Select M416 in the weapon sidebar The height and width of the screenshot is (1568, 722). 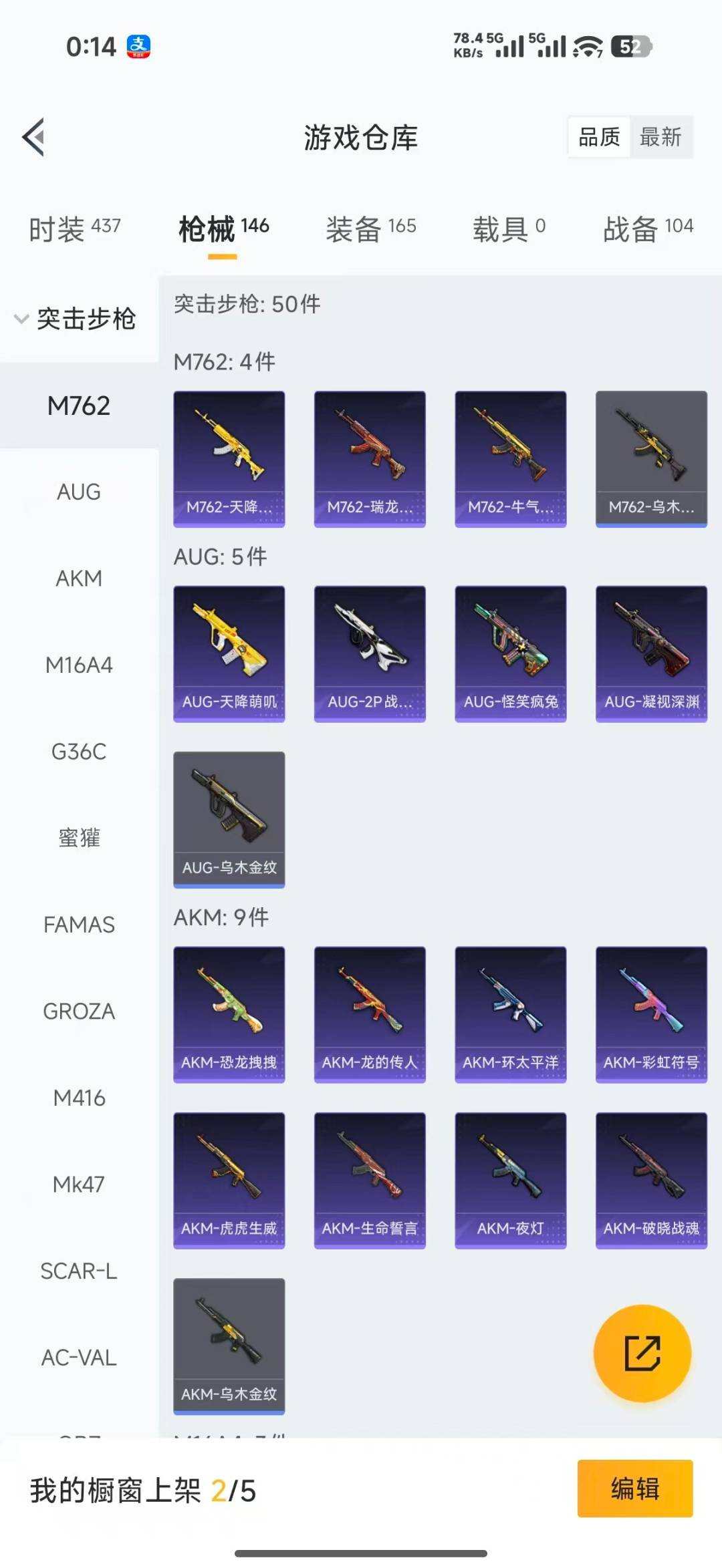click(79, 1098)
